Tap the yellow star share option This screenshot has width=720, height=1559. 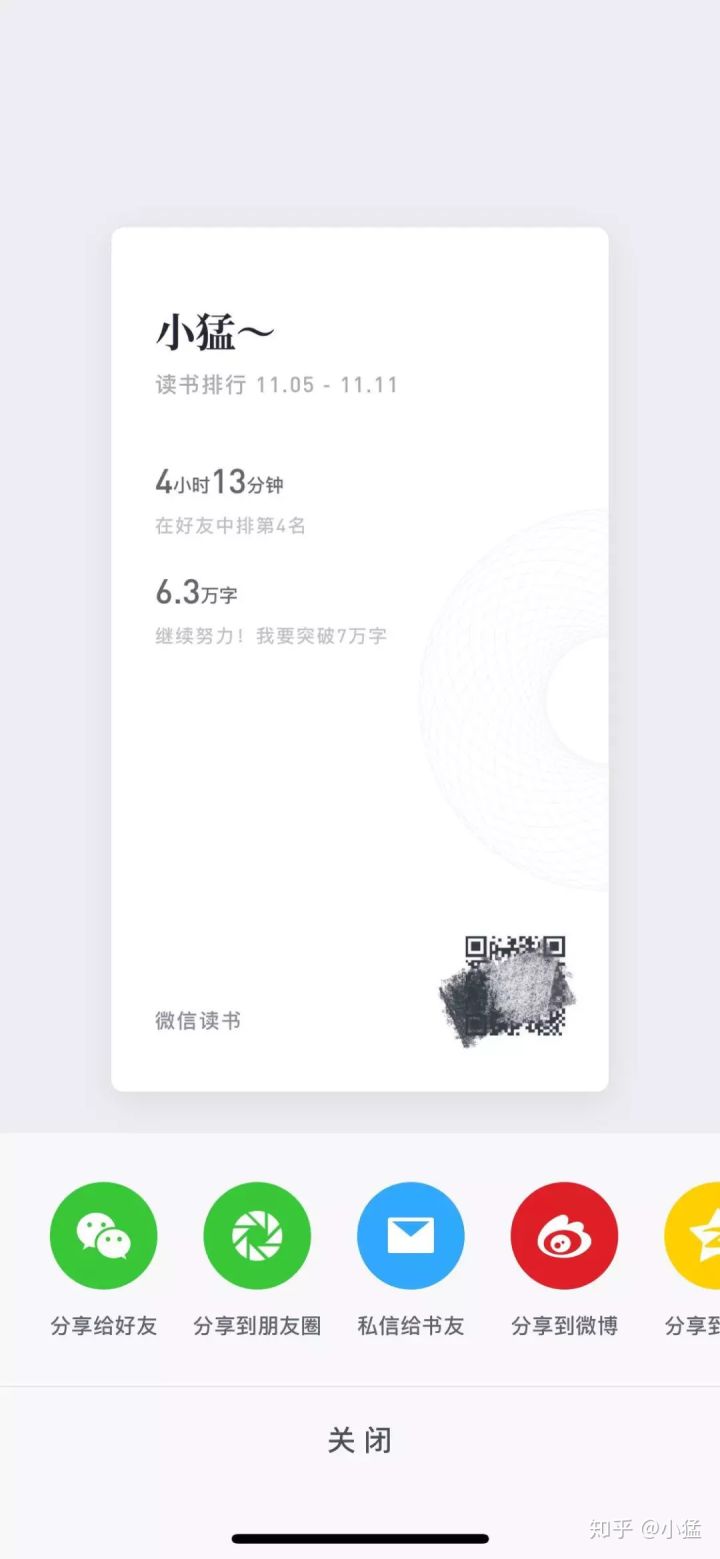coord(696,1236)
